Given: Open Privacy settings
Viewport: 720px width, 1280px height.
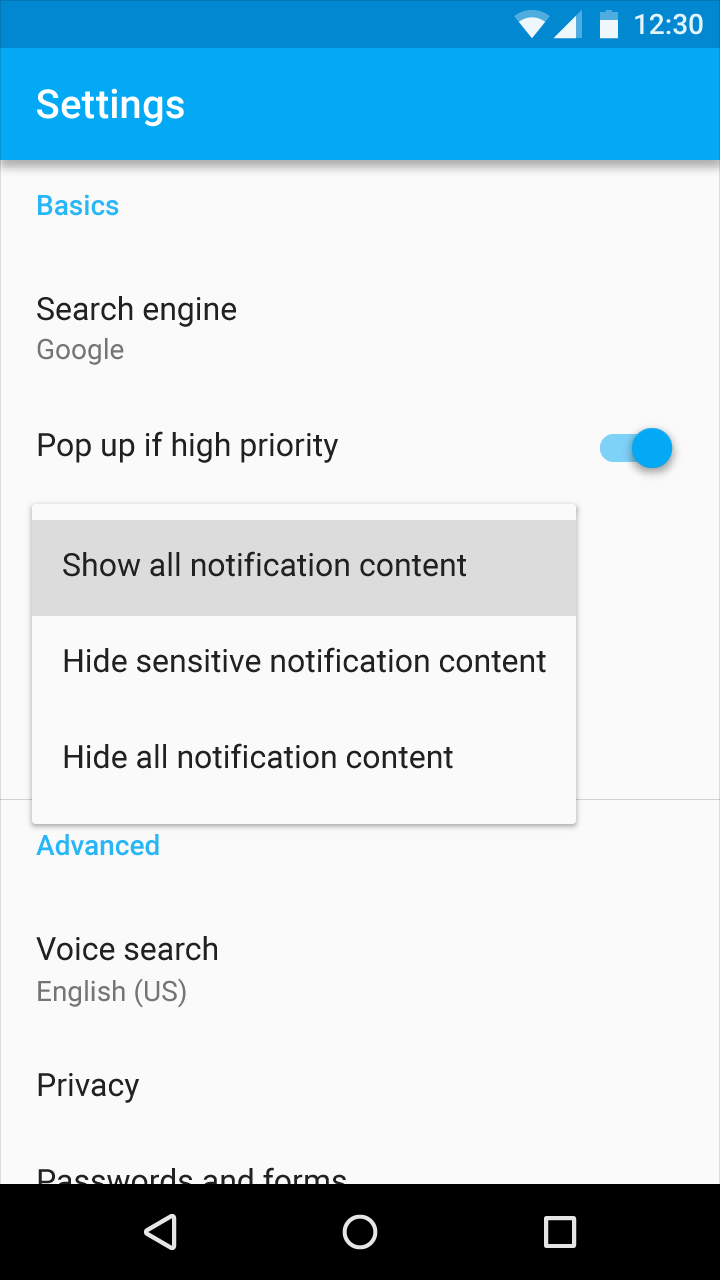Looking at the screenshot, I should [x=360, y=1085].
